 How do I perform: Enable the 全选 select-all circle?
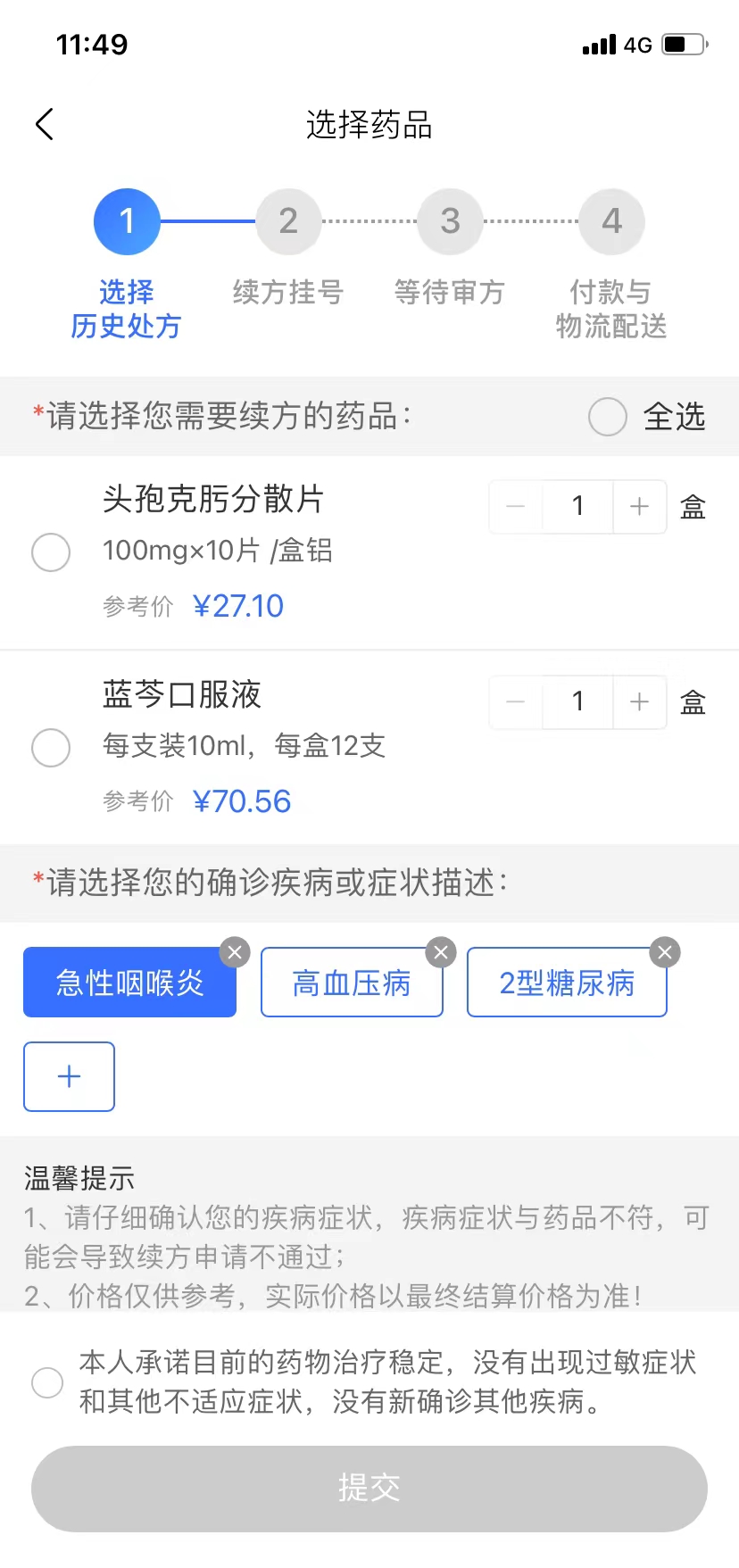(607, 417)
